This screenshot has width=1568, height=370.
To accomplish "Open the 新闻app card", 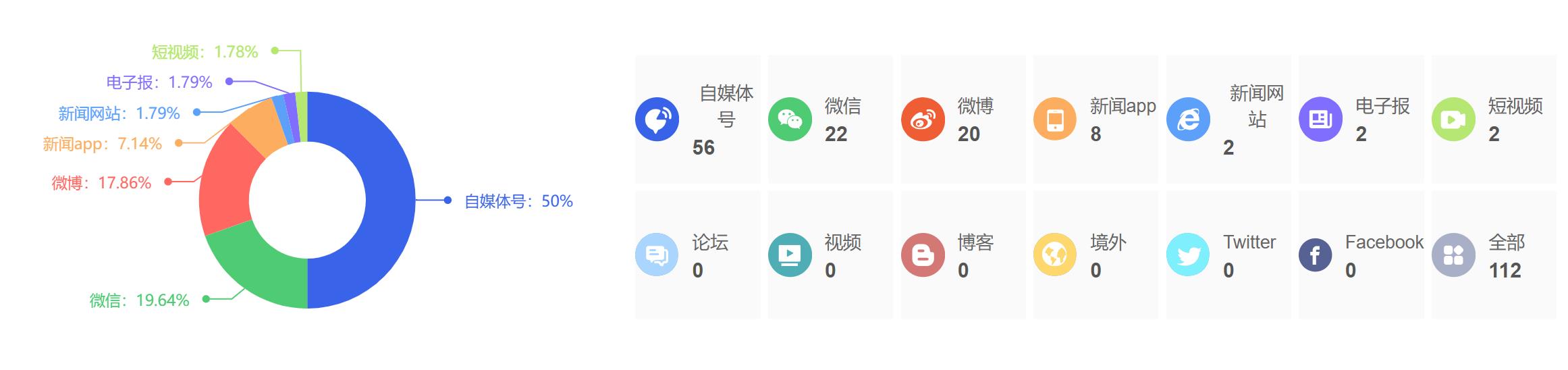I will point(1096,119).
